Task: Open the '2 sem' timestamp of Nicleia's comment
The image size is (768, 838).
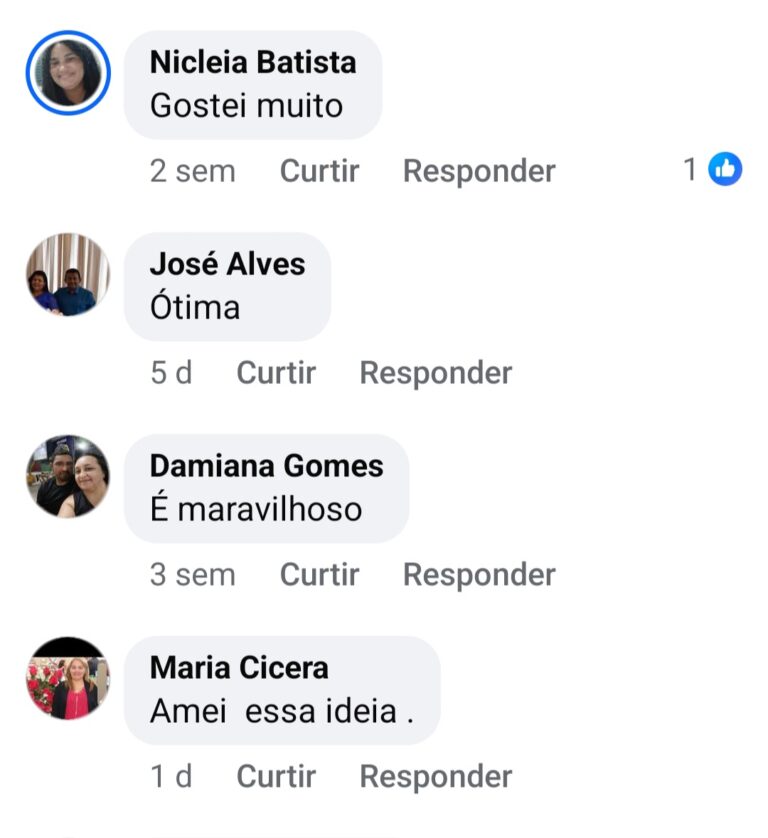Action: click(192, 171)
